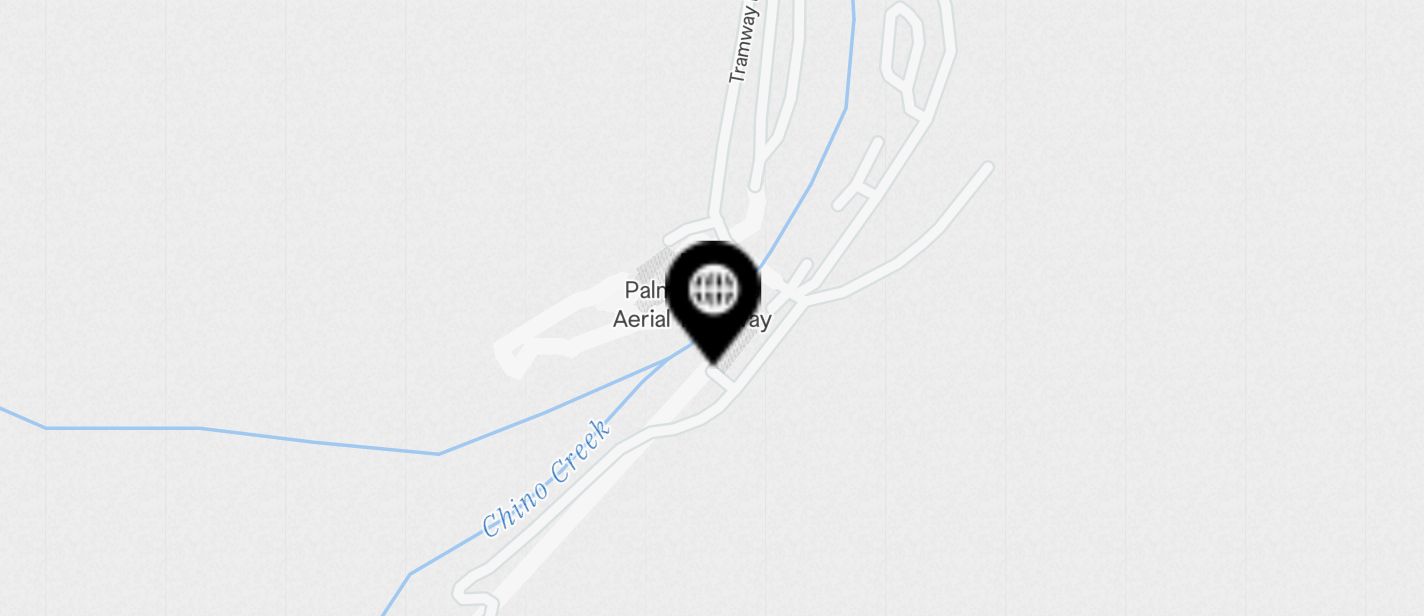This screenshot has width=1424, height=616.
Task: Tap the globe location pin marker
Action: (x=713, y=293)
